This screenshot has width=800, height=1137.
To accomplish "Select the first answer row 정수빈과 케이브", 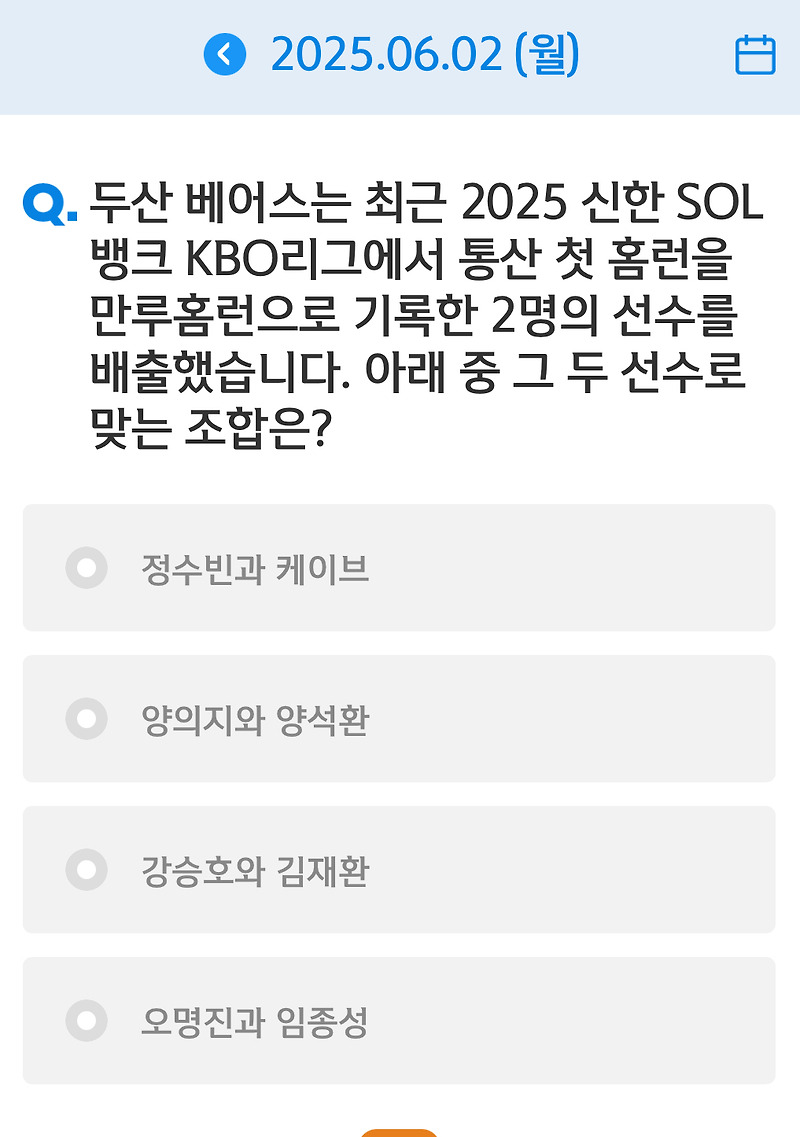I will coord(400,568).
